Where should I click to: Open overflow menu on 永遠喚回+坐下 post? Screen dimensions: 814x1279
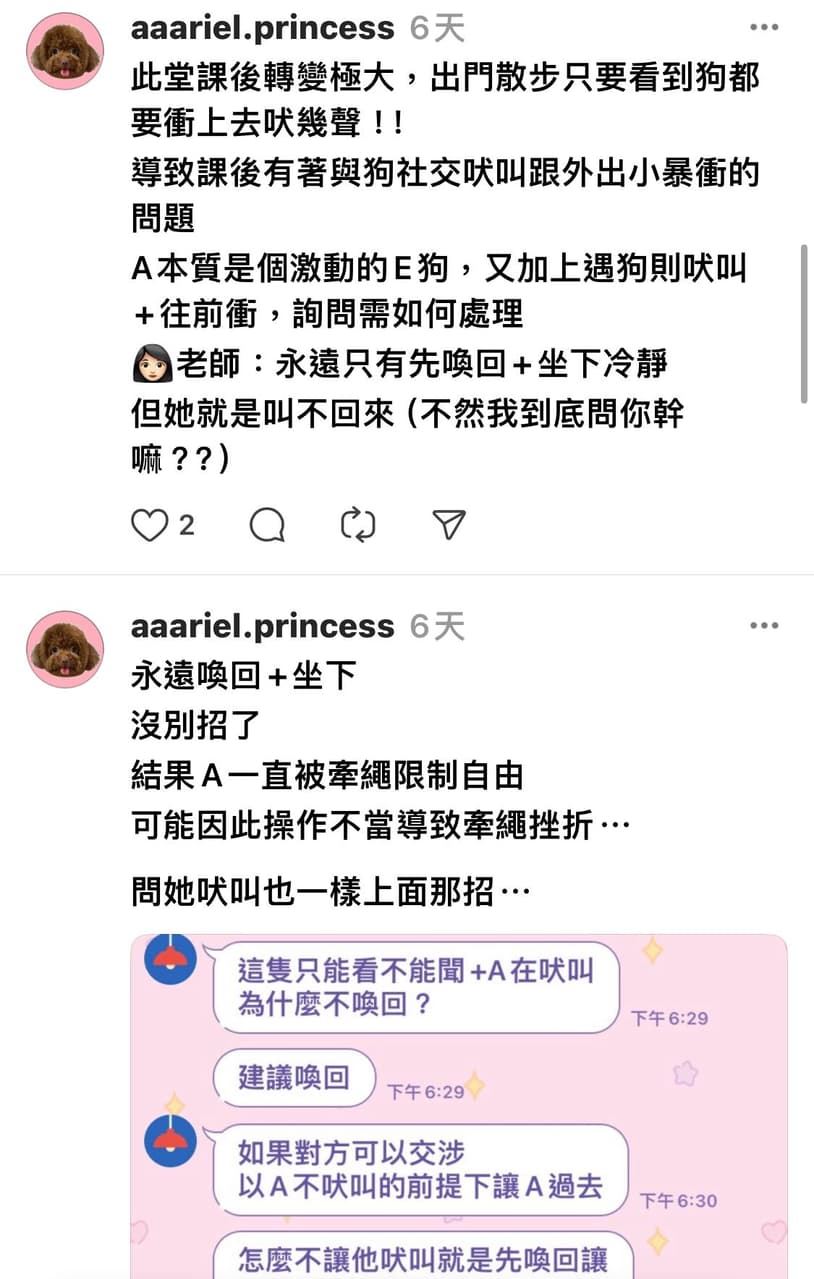click(x=763, y=626)
